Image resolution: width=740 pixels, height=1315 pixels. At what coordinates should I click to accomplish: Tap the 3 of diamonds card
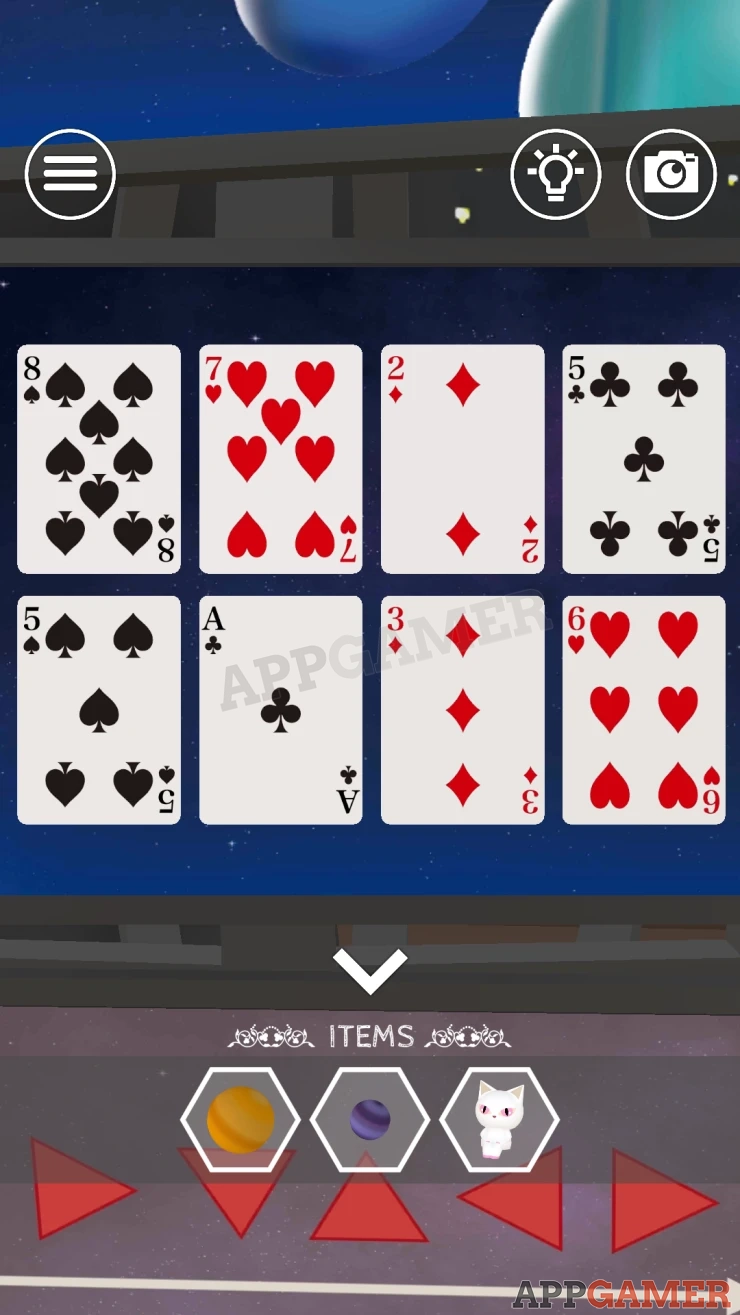(463, 710)
